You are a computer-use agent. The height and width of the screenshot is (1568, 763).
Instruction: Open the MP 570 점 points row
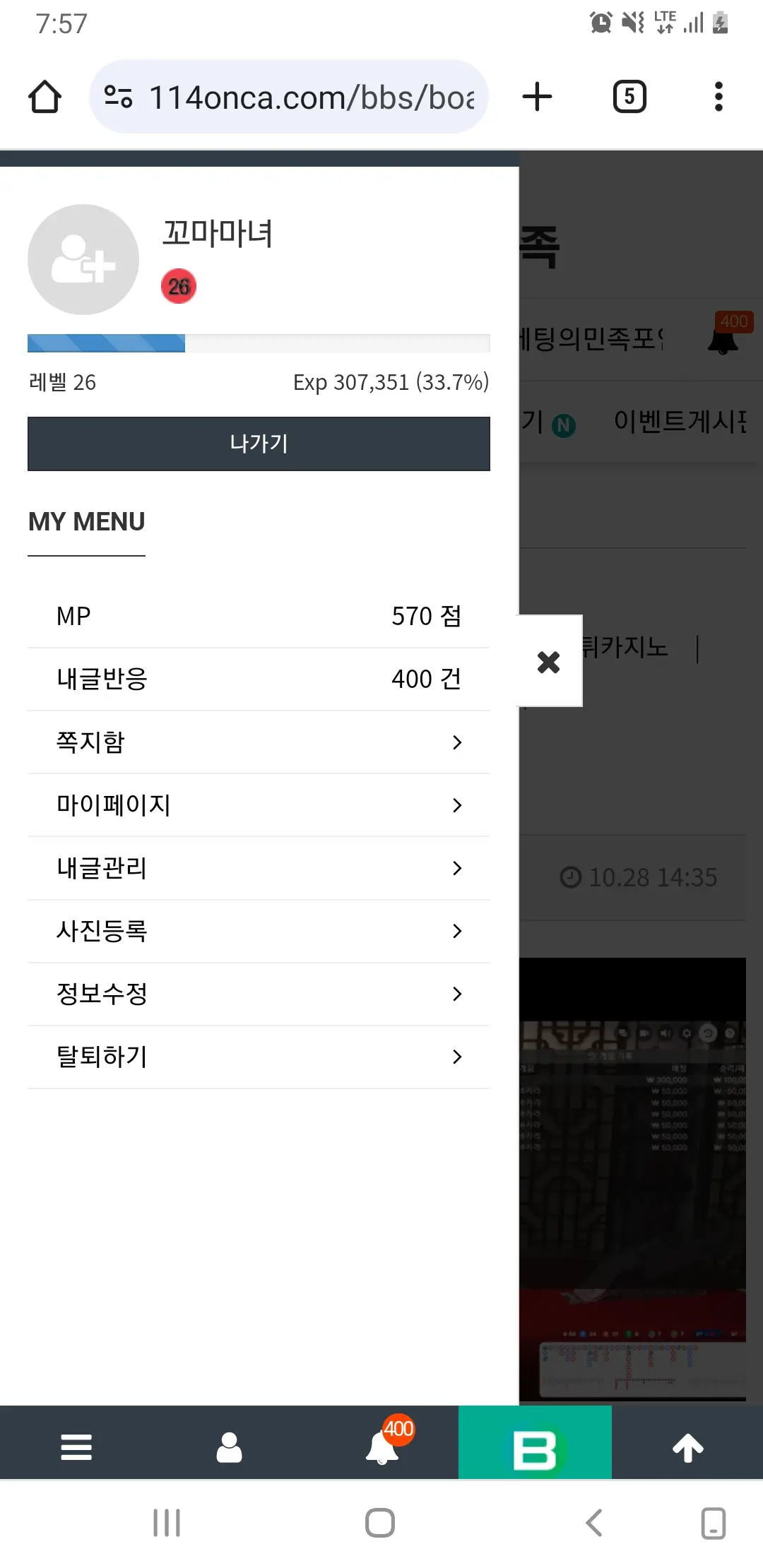click(259, 617)
